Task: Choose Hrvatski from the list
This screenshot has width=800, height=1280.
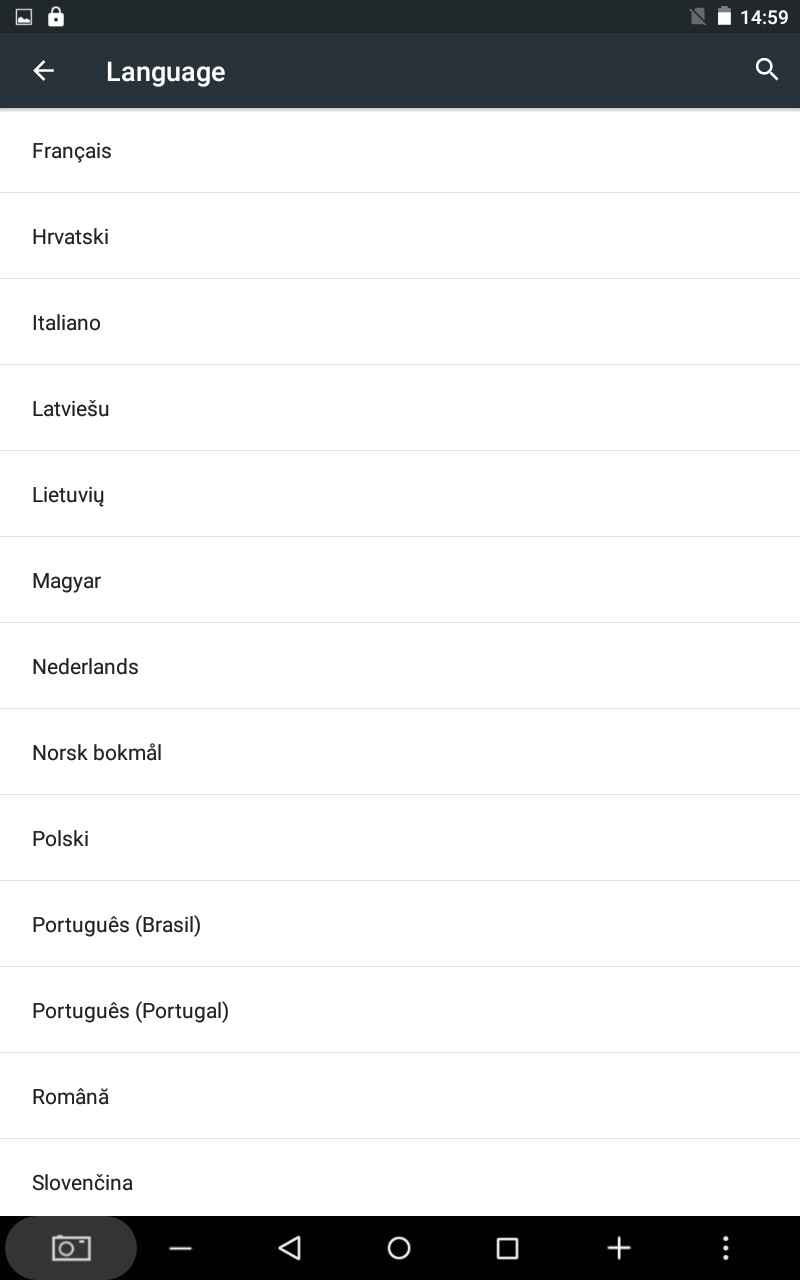Action: pos(400,237)
